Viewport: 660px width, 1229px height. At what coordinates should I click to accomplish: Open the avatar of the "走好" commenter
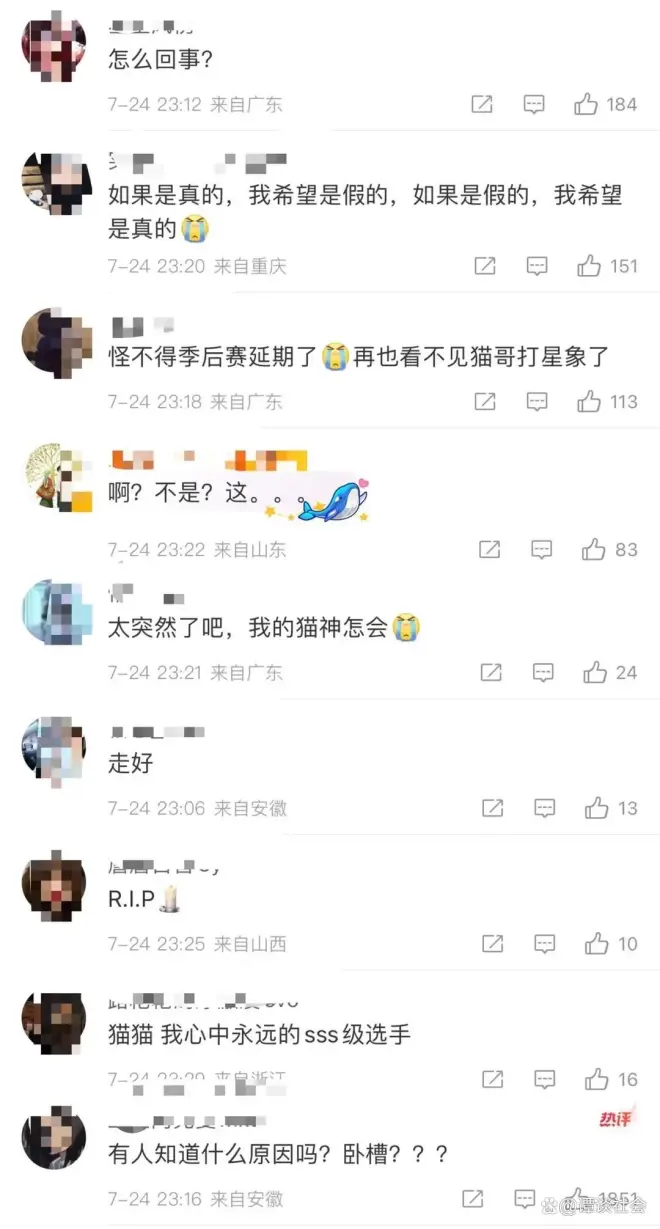[54, 749]
